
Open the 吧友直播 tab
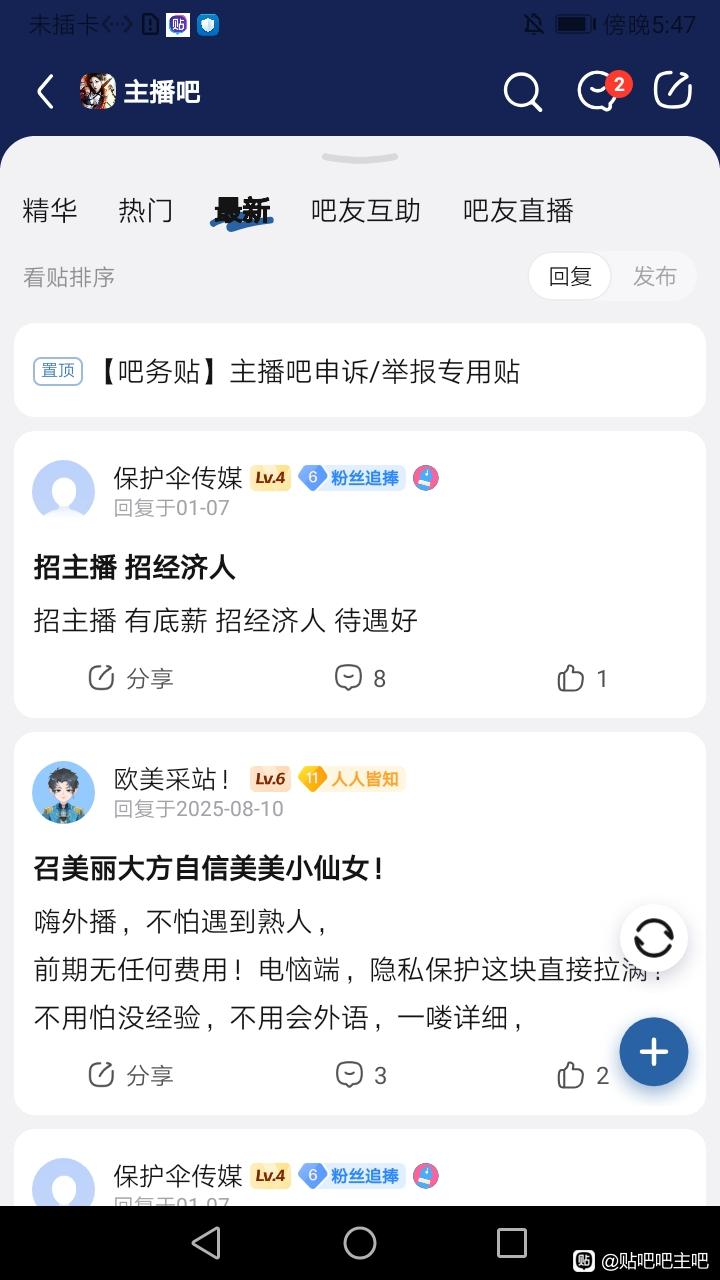(518, 211)
